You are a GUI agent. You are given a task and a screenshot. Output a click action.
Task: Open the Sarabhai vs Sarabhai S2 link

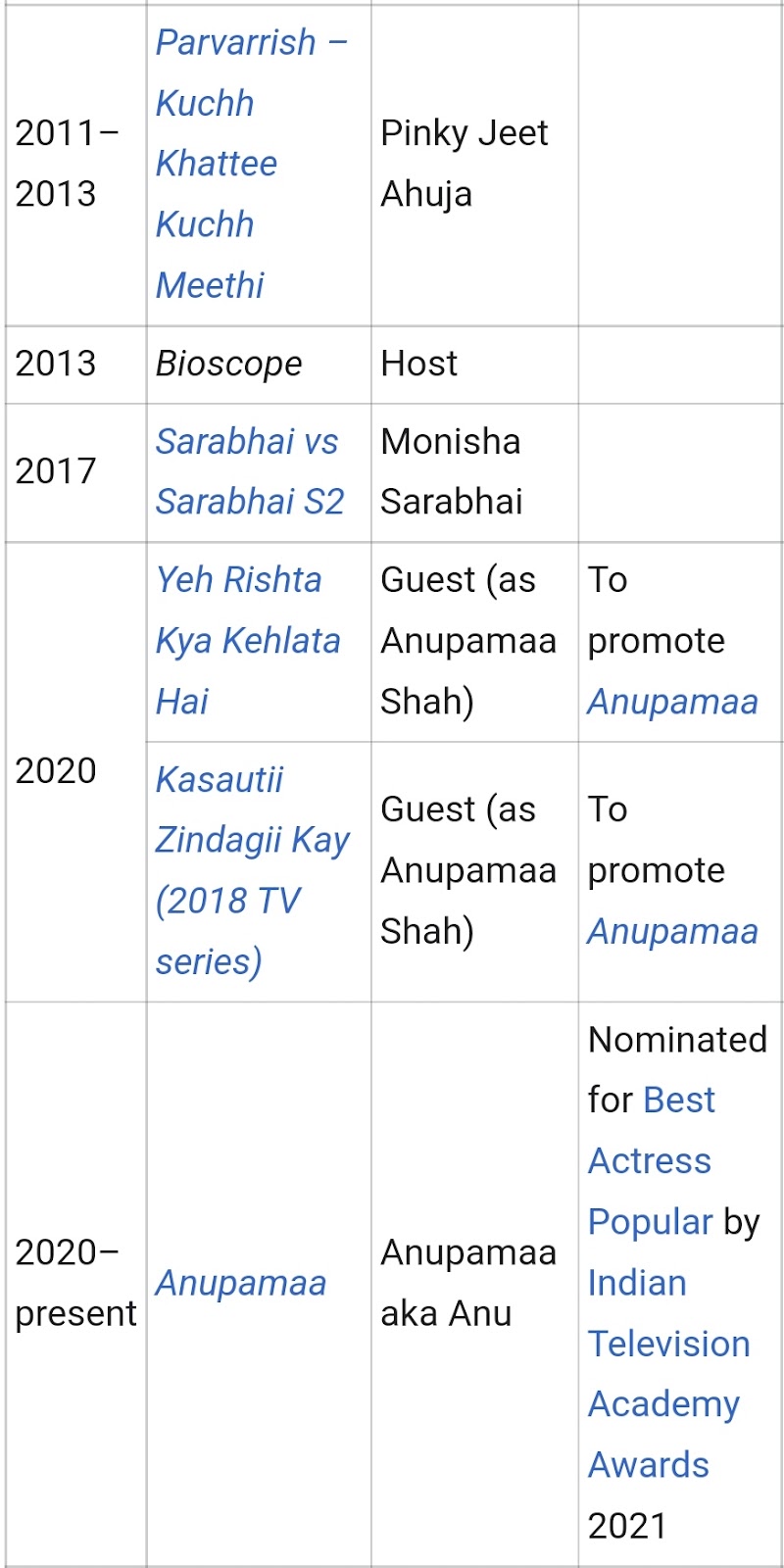tap(249, 471)
